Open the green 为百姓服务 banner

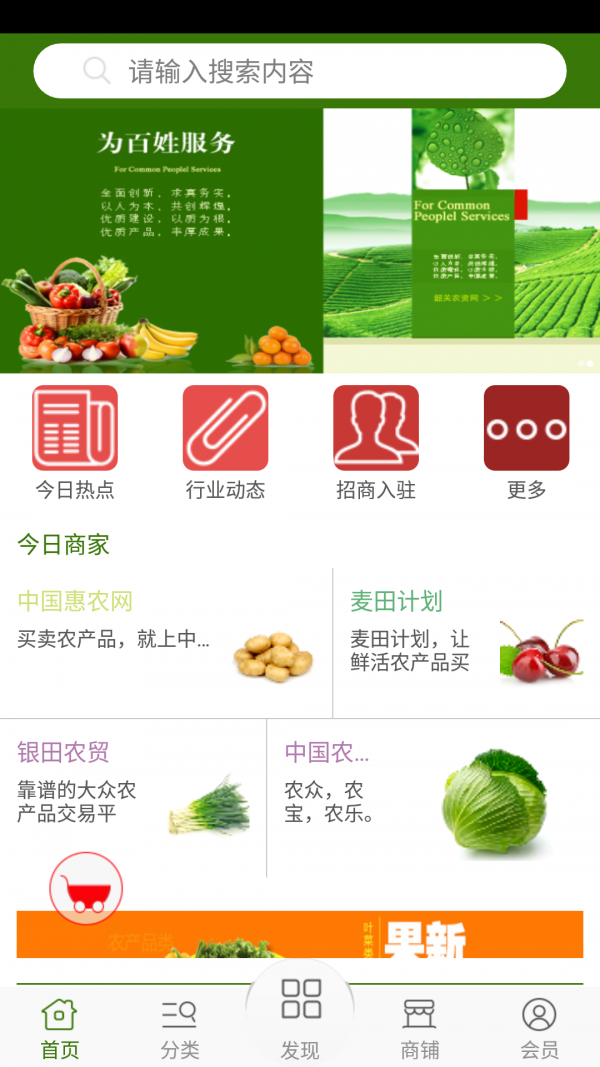coord(161,240)
